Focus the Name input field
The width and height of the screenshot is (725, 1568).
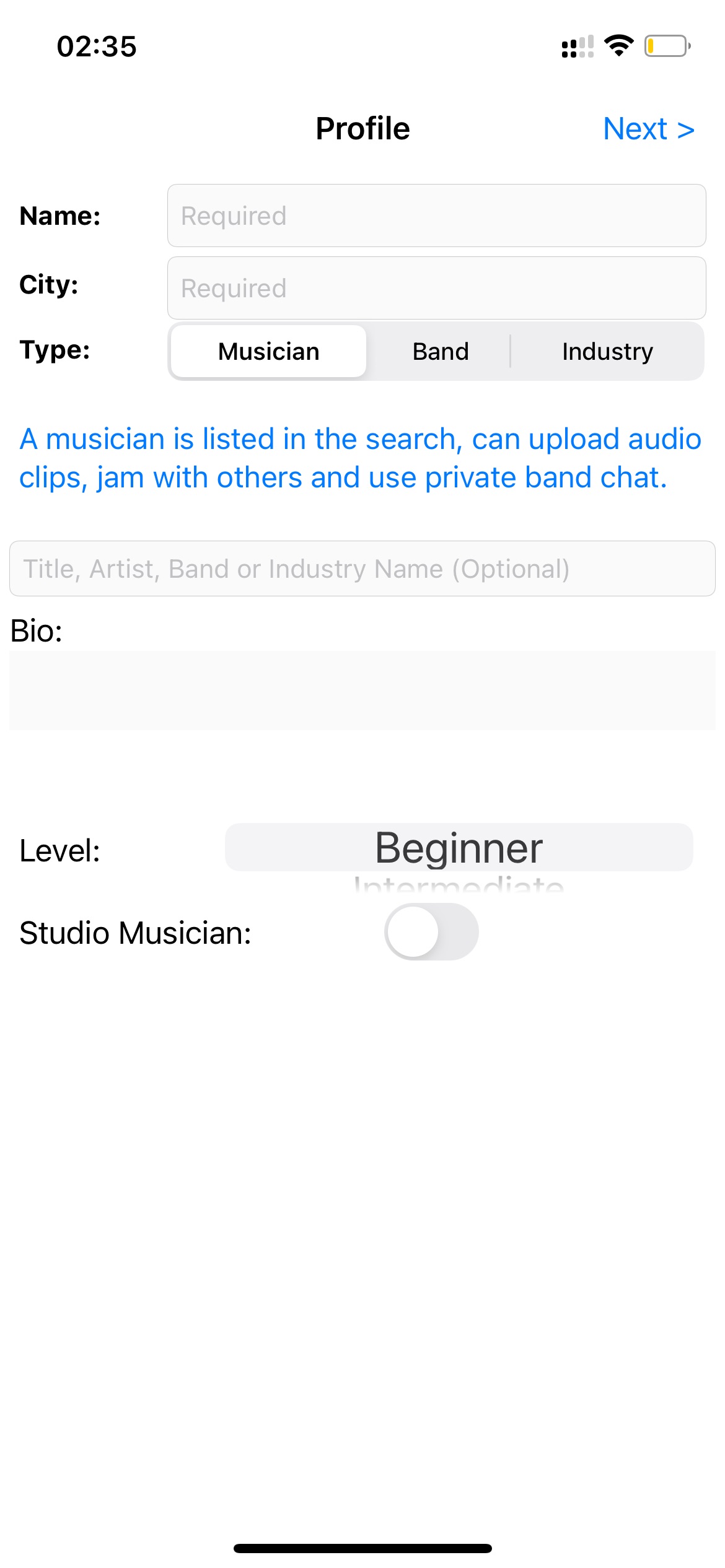tap(436, 216)
